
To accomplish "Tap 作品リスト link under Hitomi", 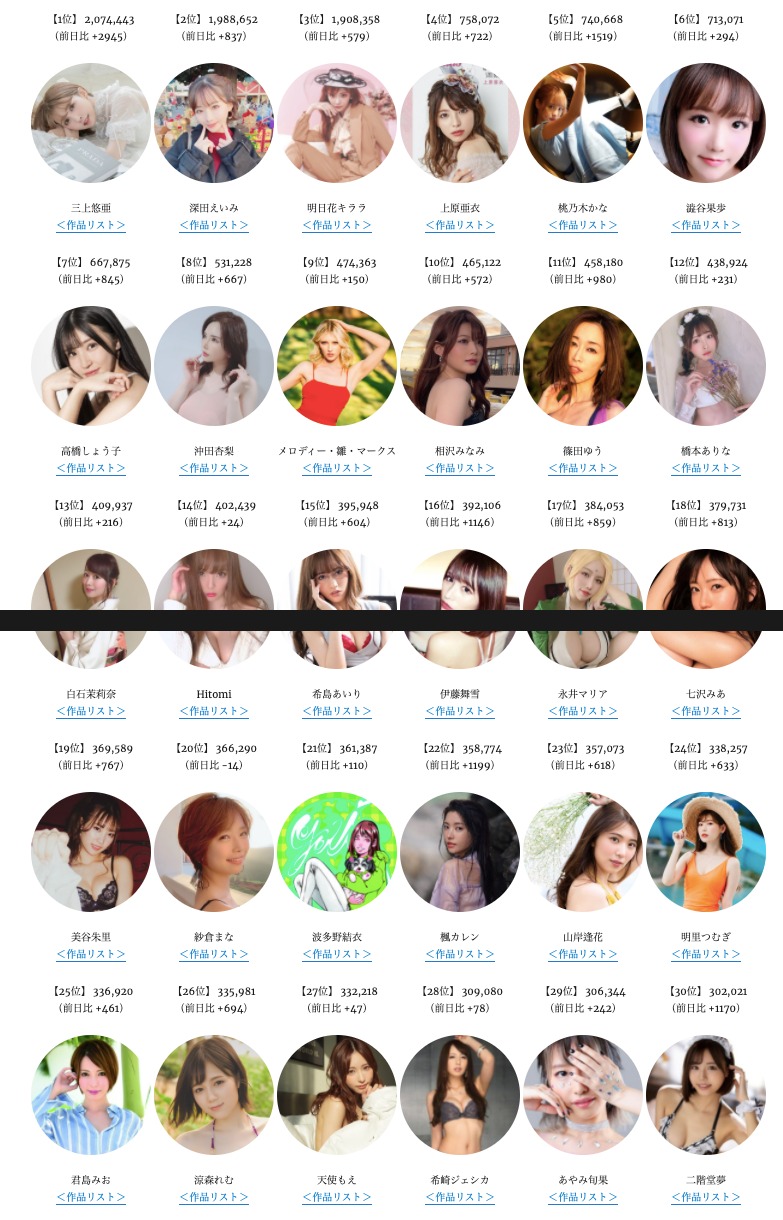I will 214,712.
